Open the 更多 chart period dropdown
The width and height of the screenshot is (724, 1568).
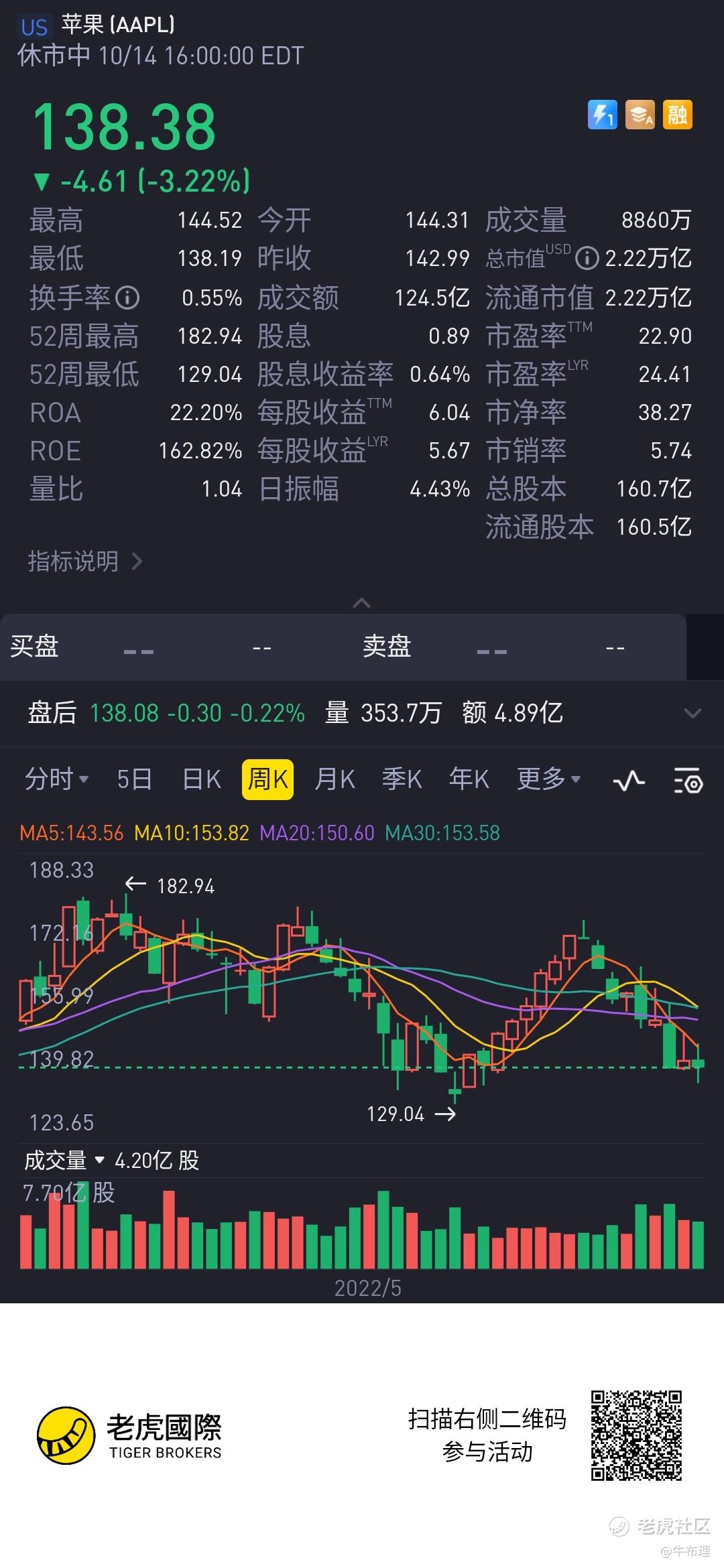[x=548, y=779]
